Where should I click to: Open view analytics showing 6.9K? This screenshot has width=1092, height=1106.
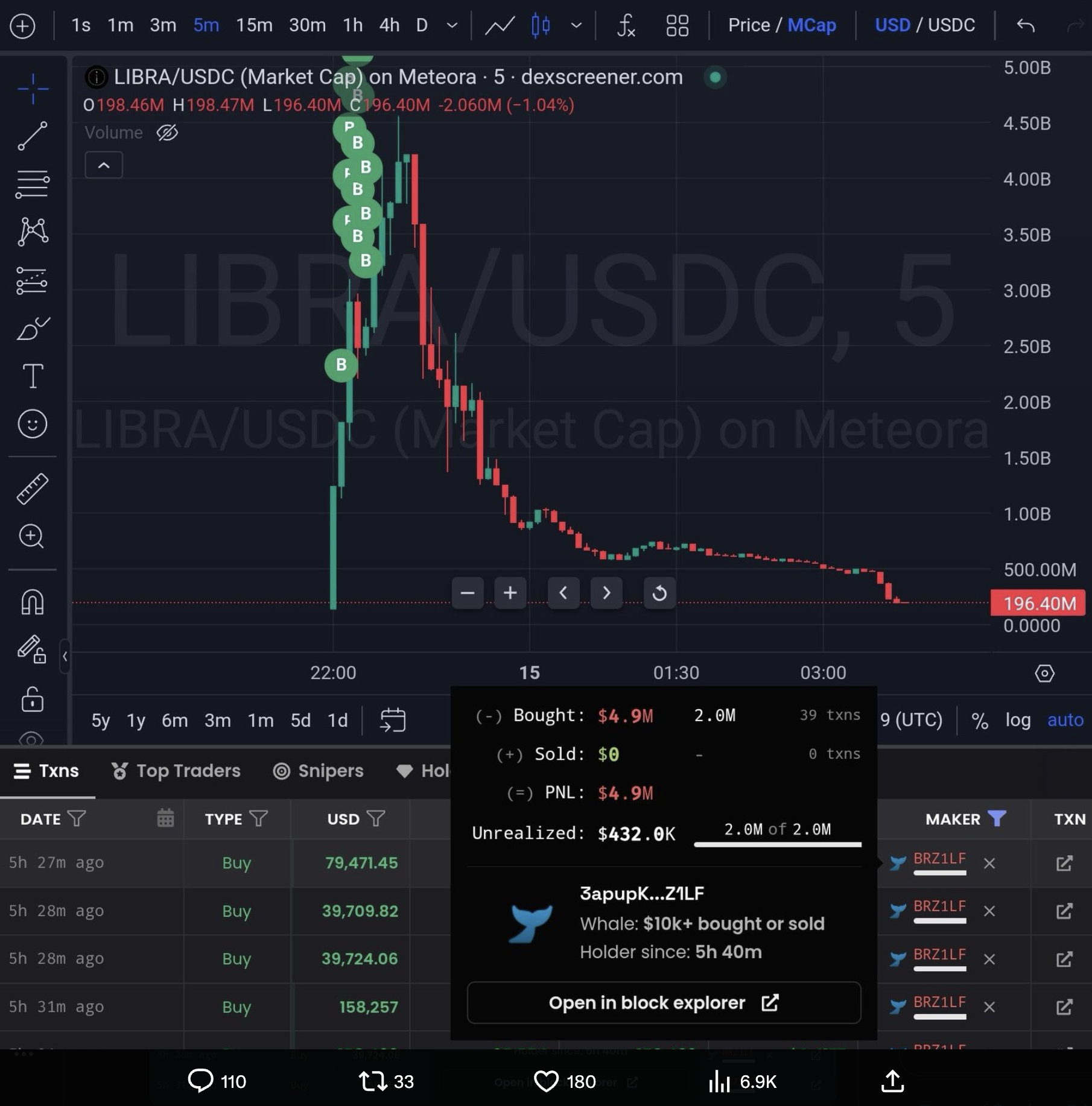coord(720,1081)
